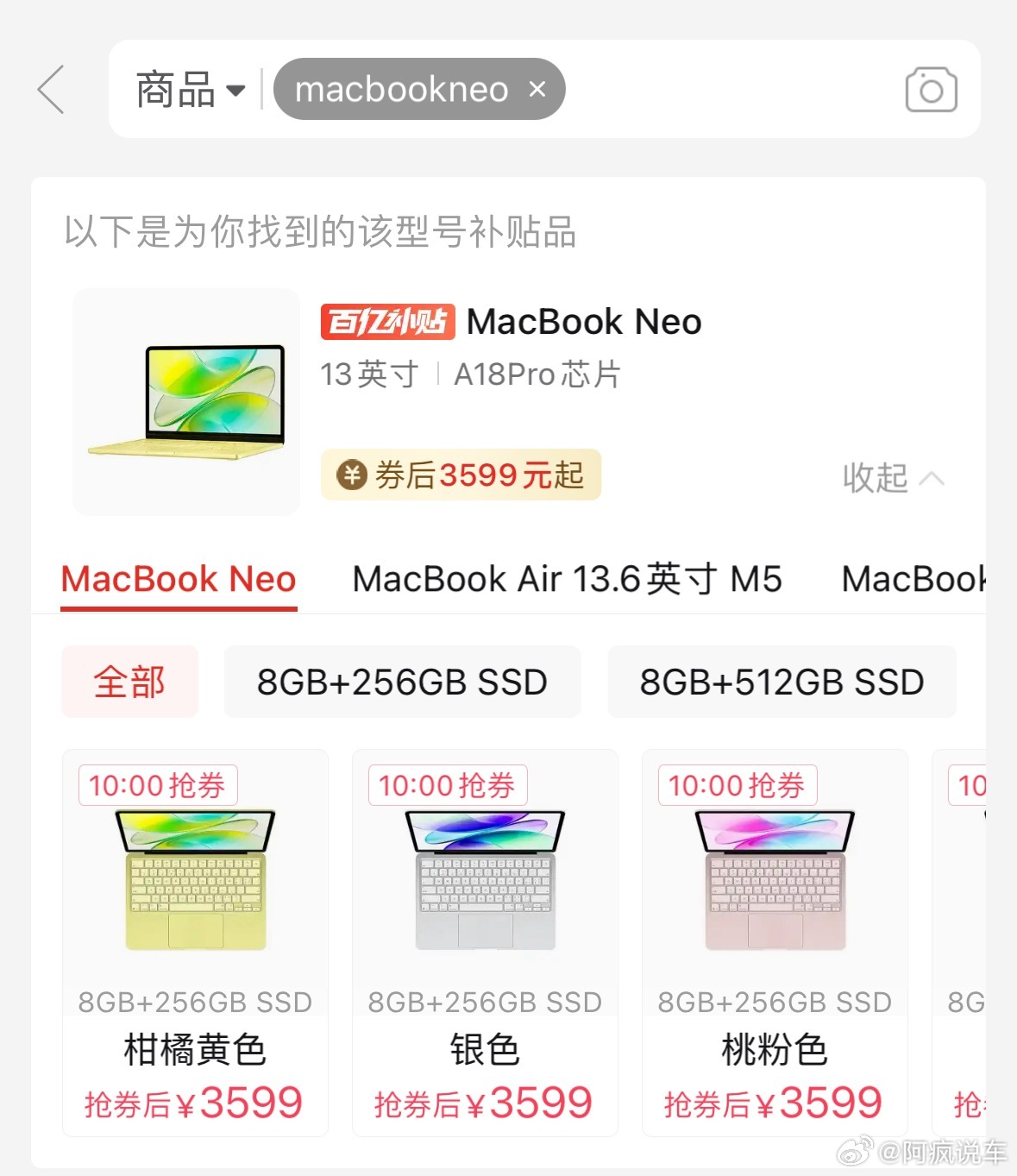Click the yellow coupon icon beside 券后3599元起
The height and width of the screenshot is (1176, 1017).
(x=353, y=475)
